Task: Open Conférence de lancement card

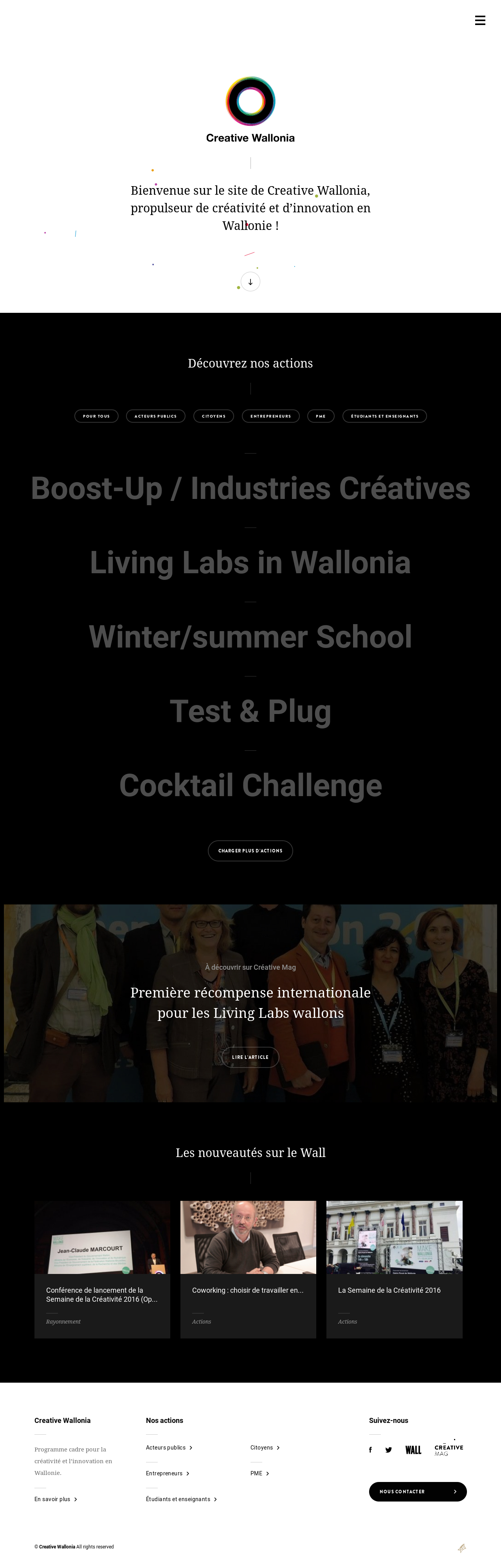Action: (x=102, y=1270)
